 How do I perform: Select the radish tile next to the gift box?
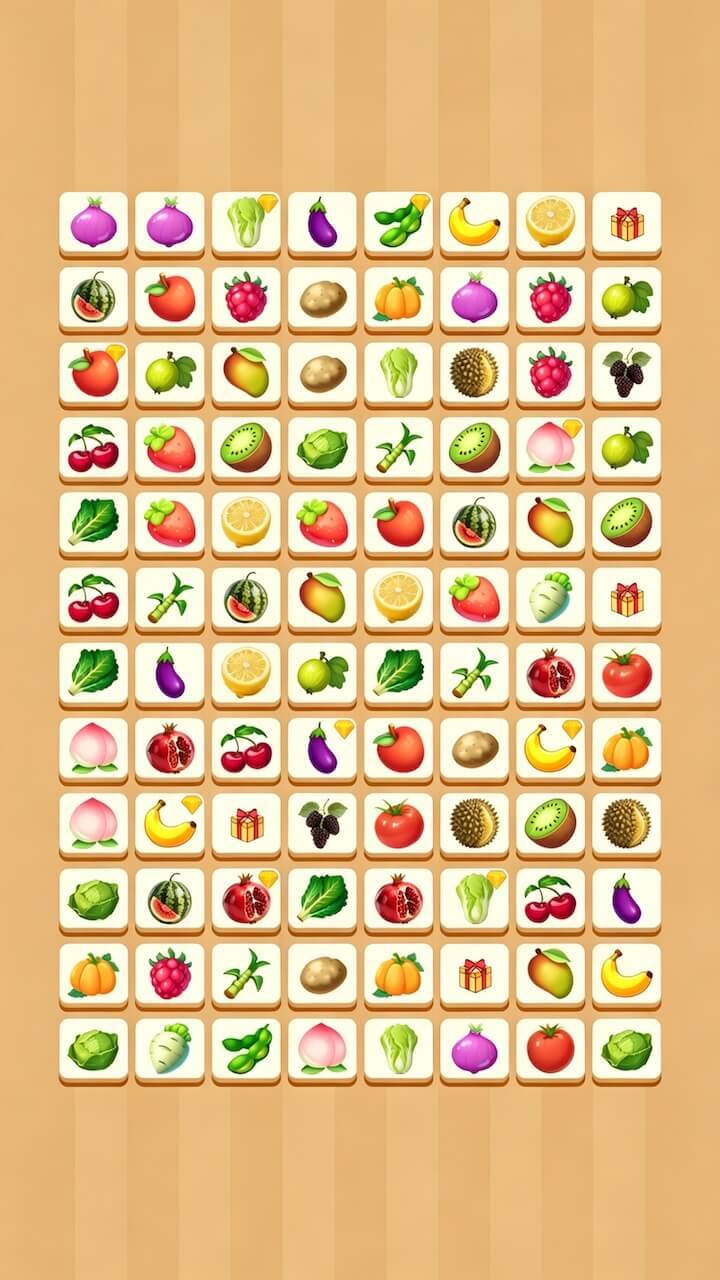[550, 598]
